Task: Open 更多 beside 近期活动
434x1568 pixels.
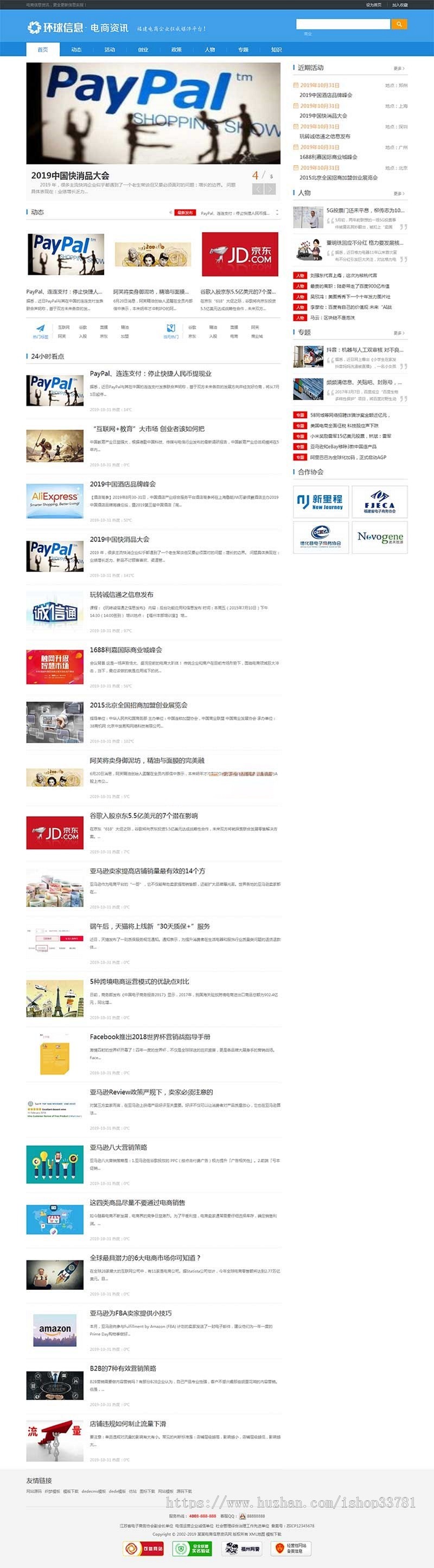Action: pyautogui.click(x=399, y=69)
